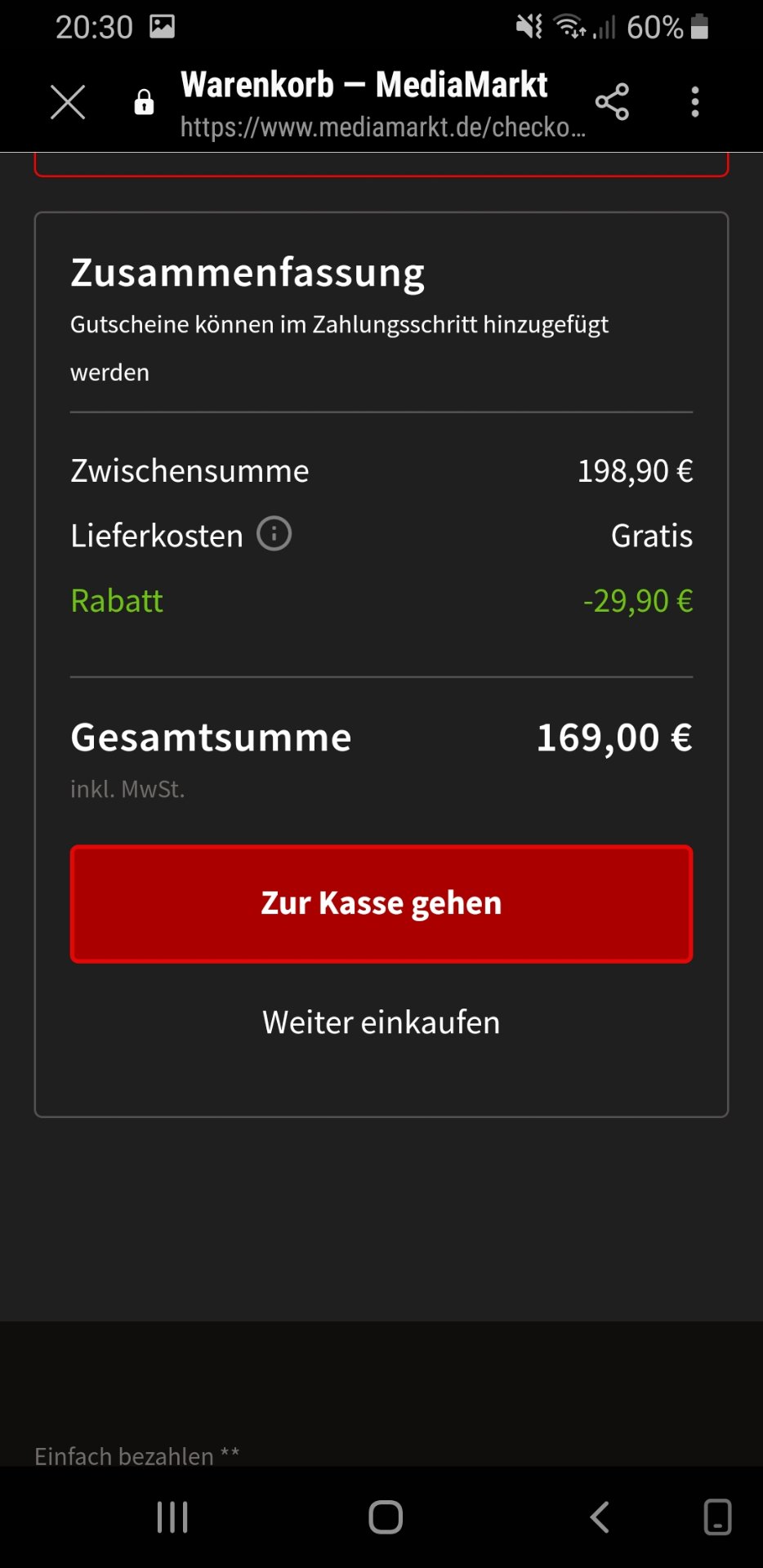
Task: Tap the Lieferkosten info icon
Action: 274,534
